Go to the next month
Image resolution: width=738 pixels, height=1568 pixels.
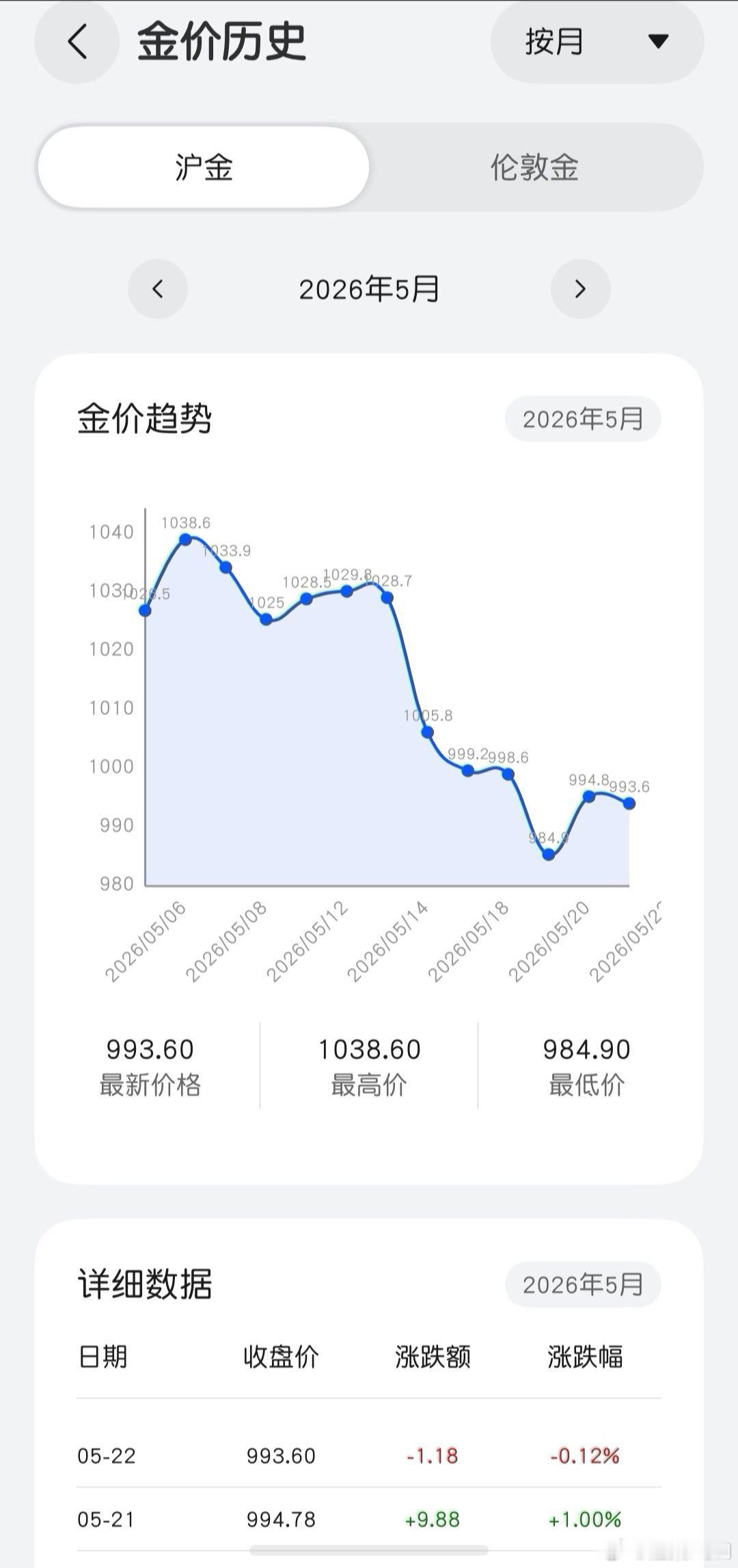pos(581,289)
